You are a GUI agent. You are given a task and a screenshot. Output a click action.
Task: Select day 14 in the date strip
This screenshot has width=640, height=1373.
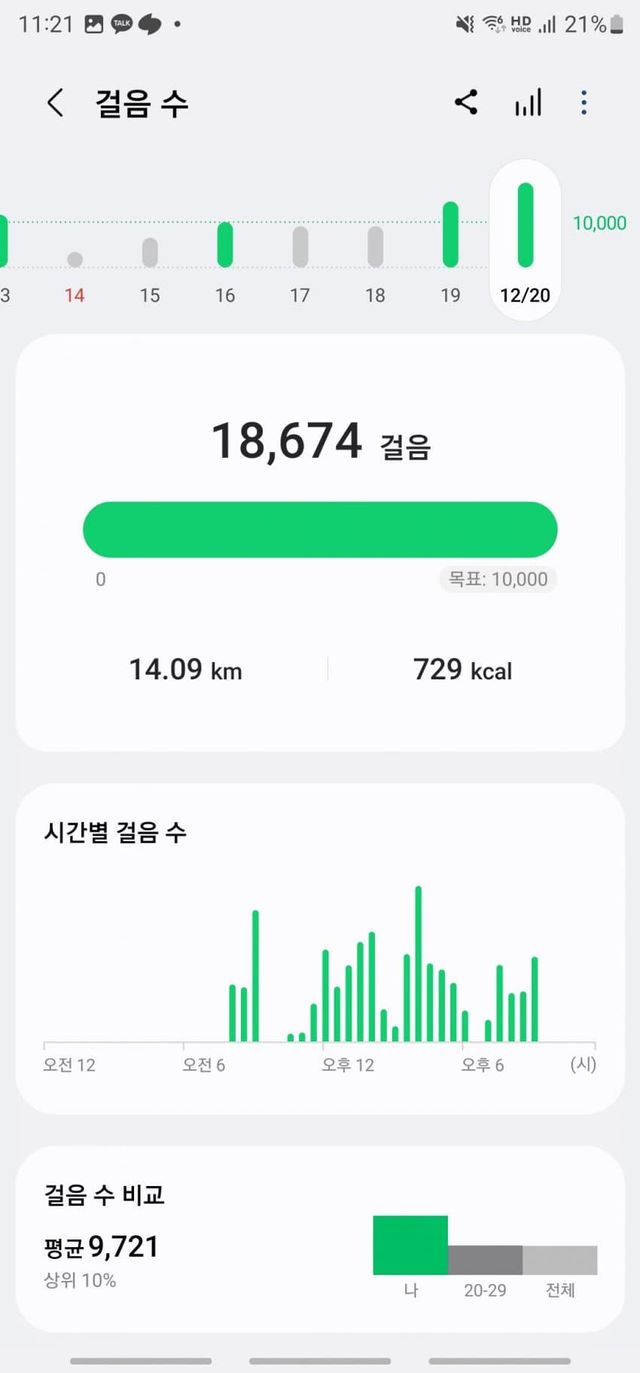click(75, 260)
